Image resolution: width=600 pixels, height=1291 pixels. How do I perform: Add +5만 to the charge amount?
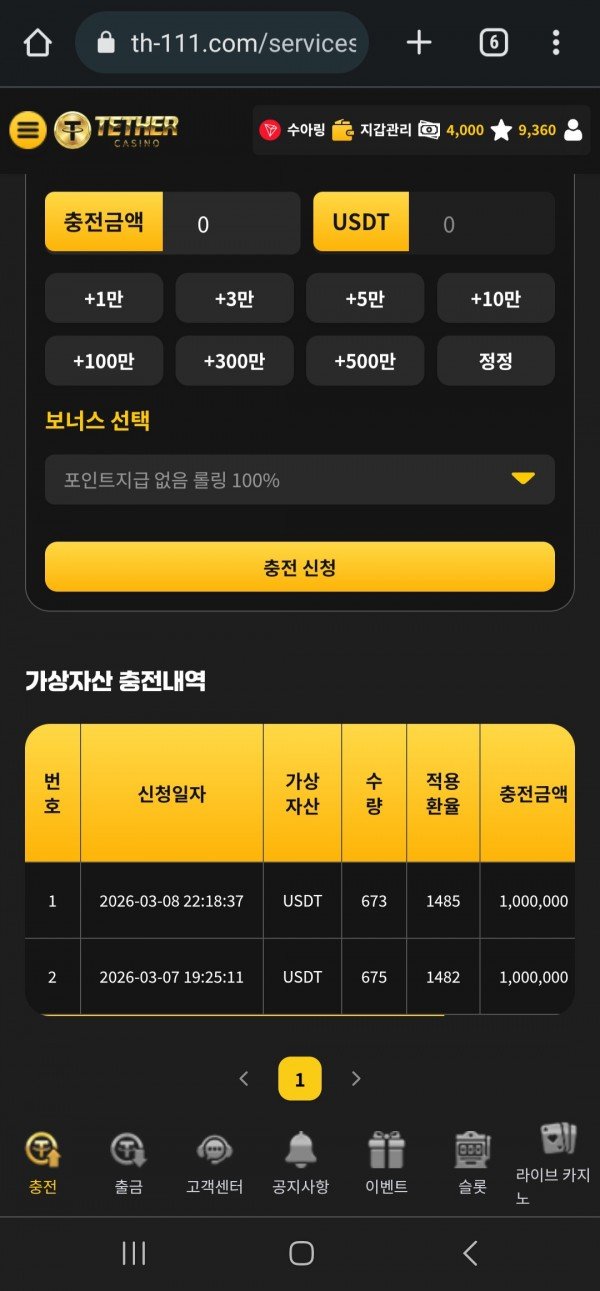coord(365,299)
